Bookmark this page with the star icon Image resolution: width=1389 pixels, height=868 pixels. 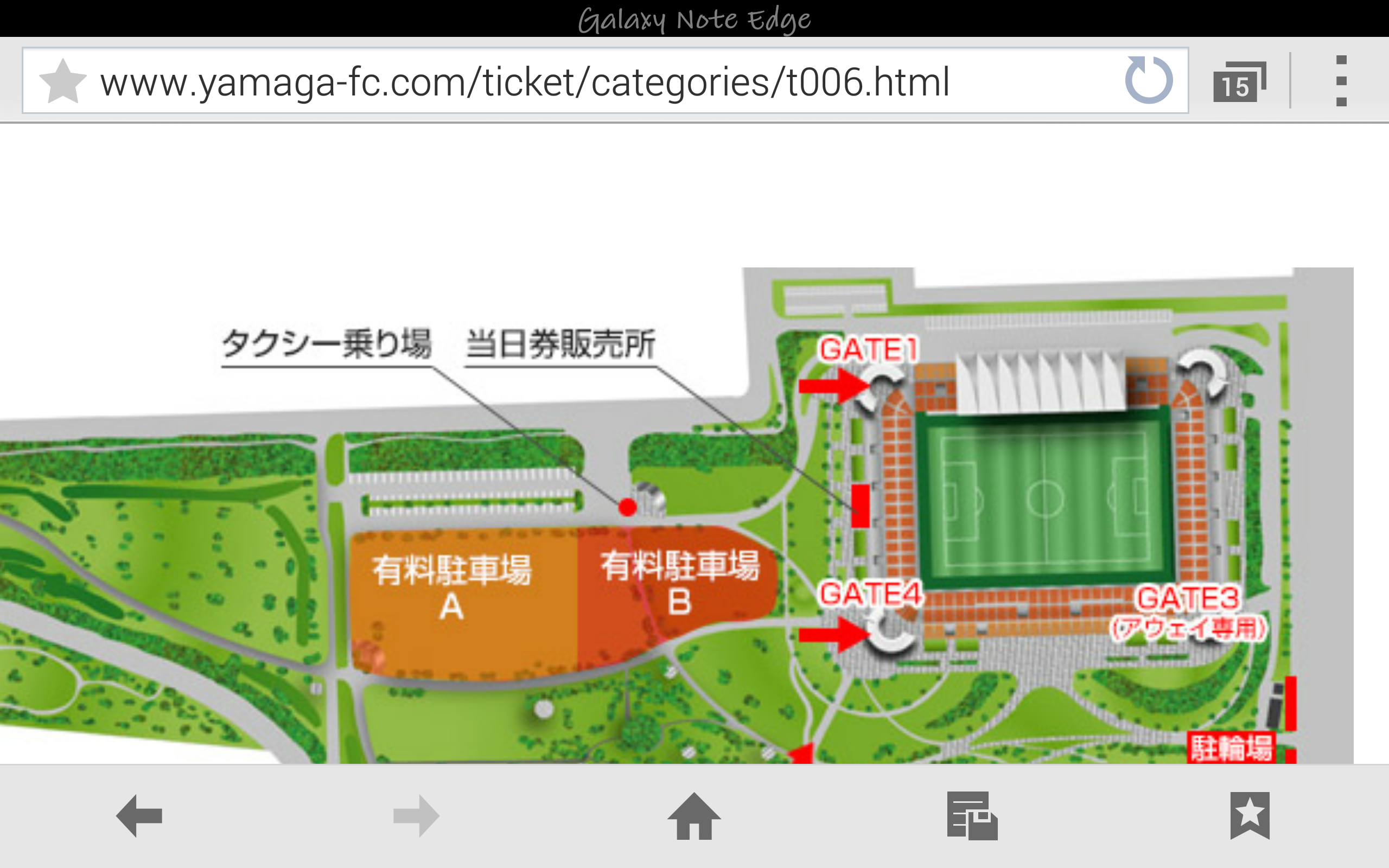click(x=62, y=81)
